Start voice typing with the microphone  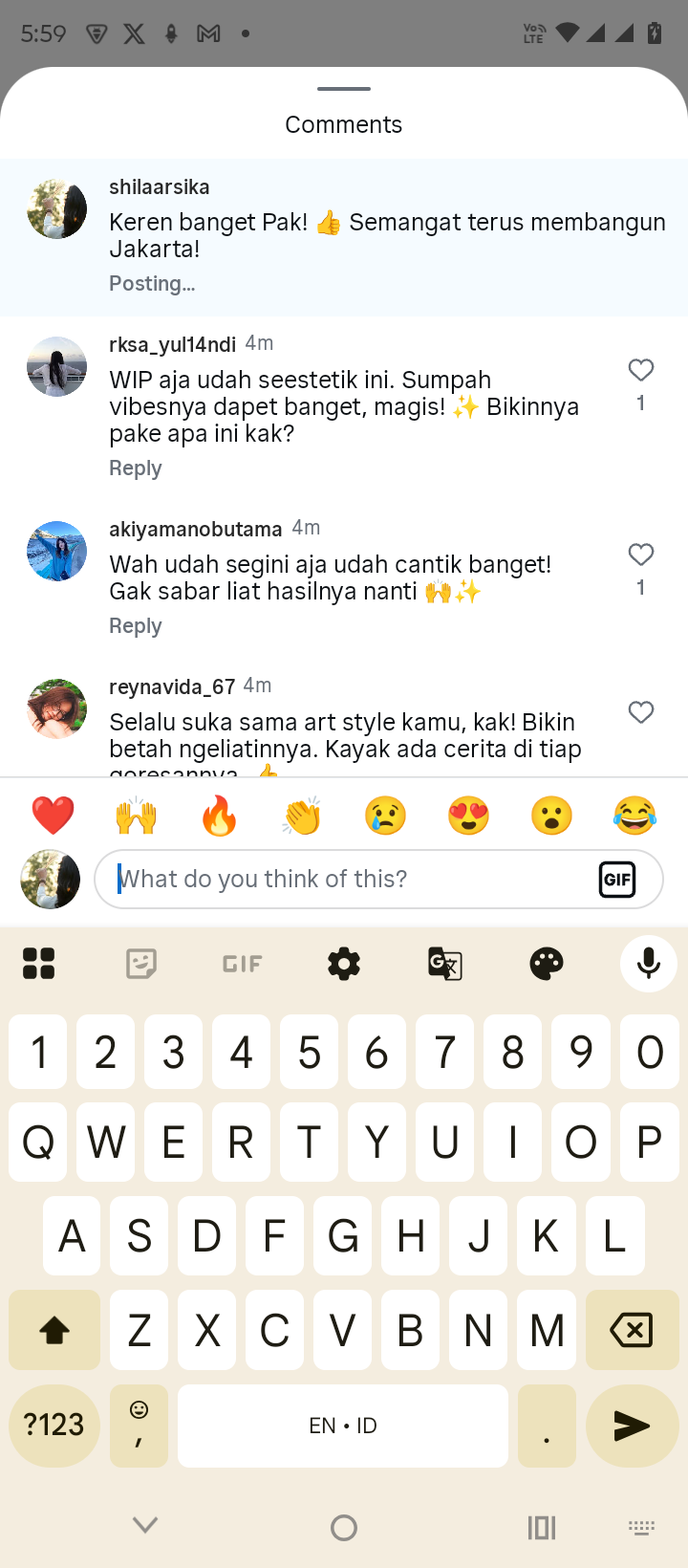(648, 964)
